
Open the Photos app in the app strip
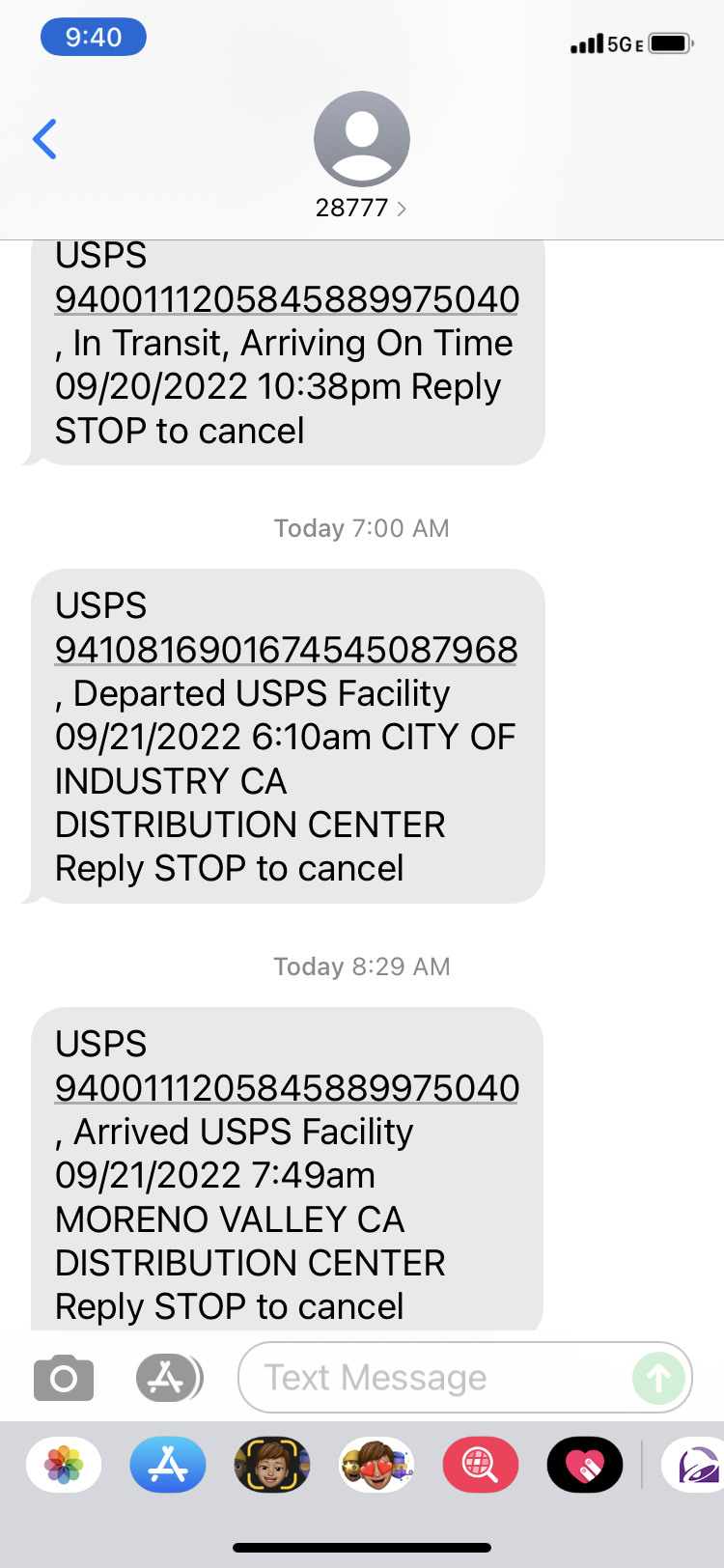tap(64, 1465)
